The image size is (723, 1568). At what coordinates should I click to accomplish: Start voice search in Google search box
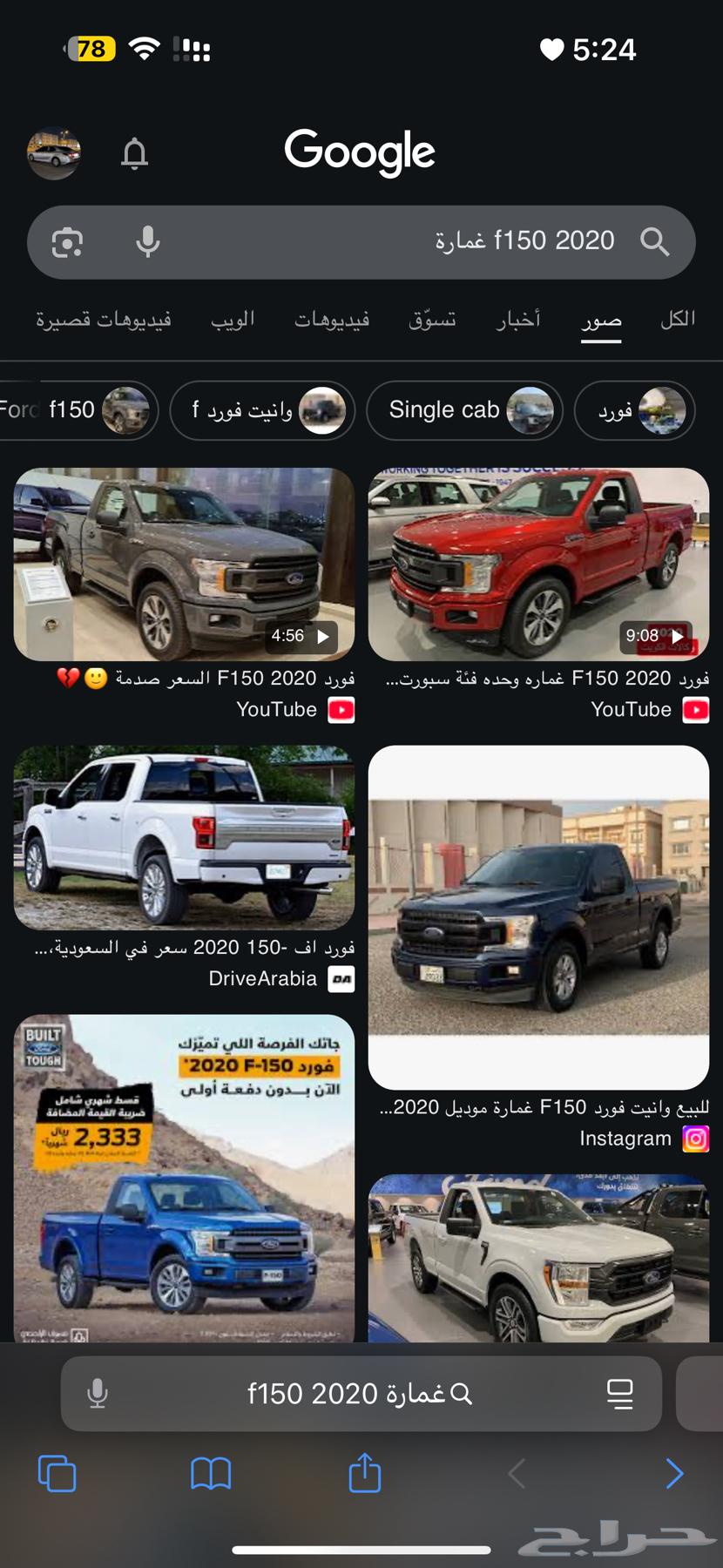point(148,242)
